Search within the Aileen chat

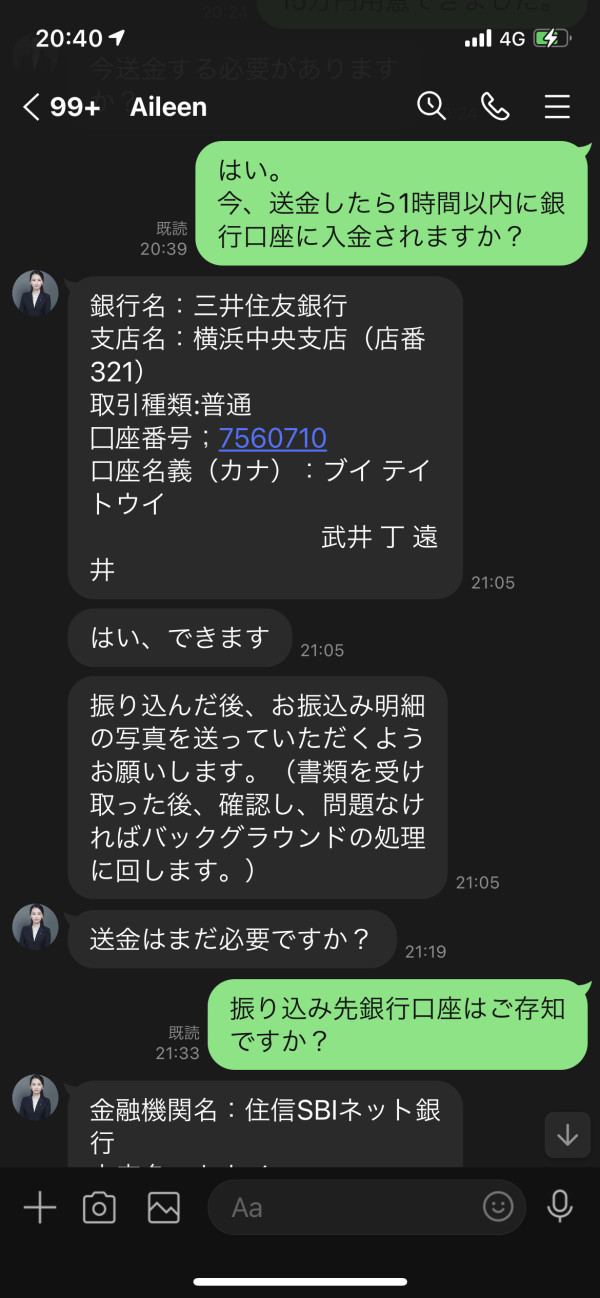pyautogui.click(x=431, y=106)
